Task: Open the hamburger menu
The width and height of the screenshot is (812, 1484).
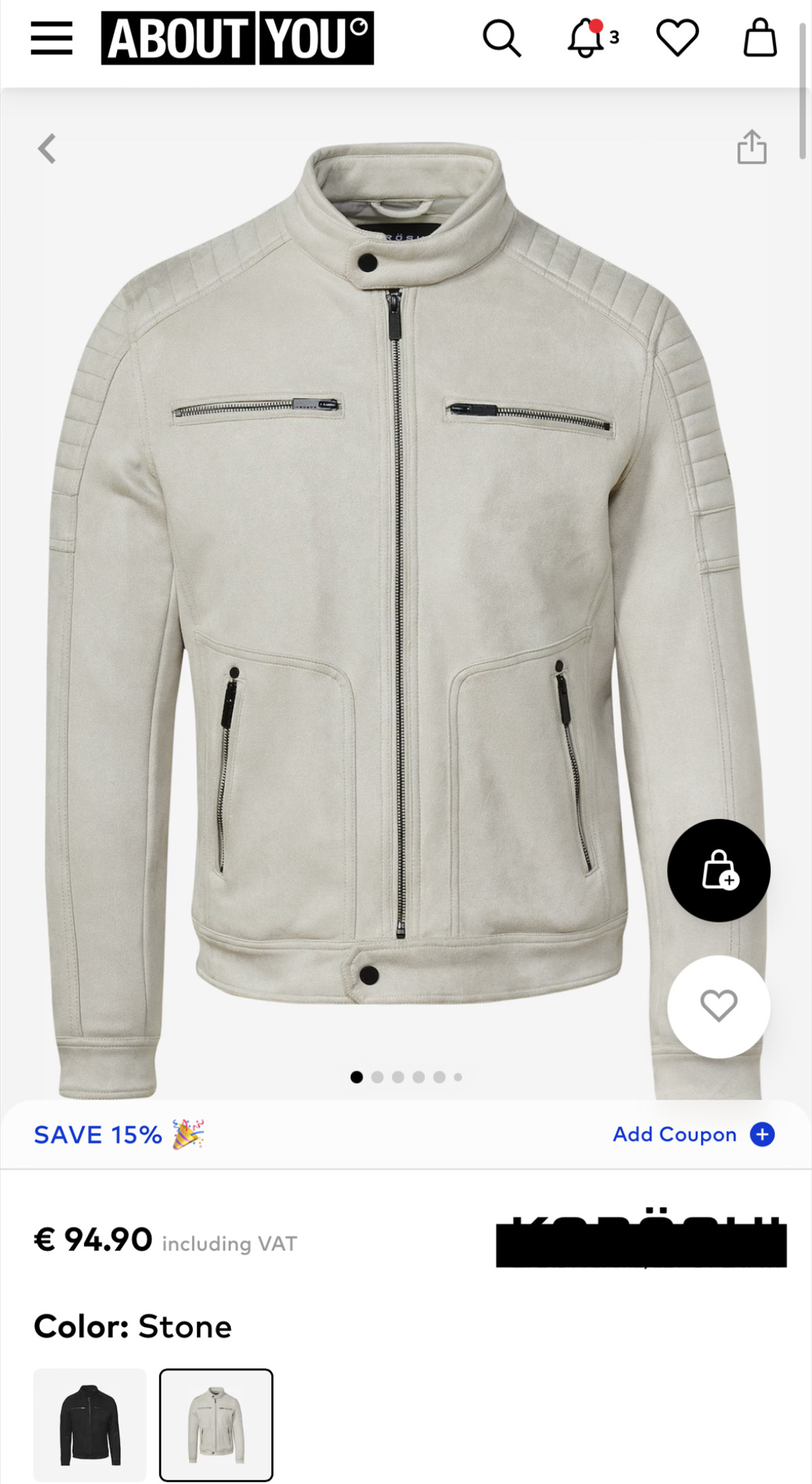Action: point(51,38)
